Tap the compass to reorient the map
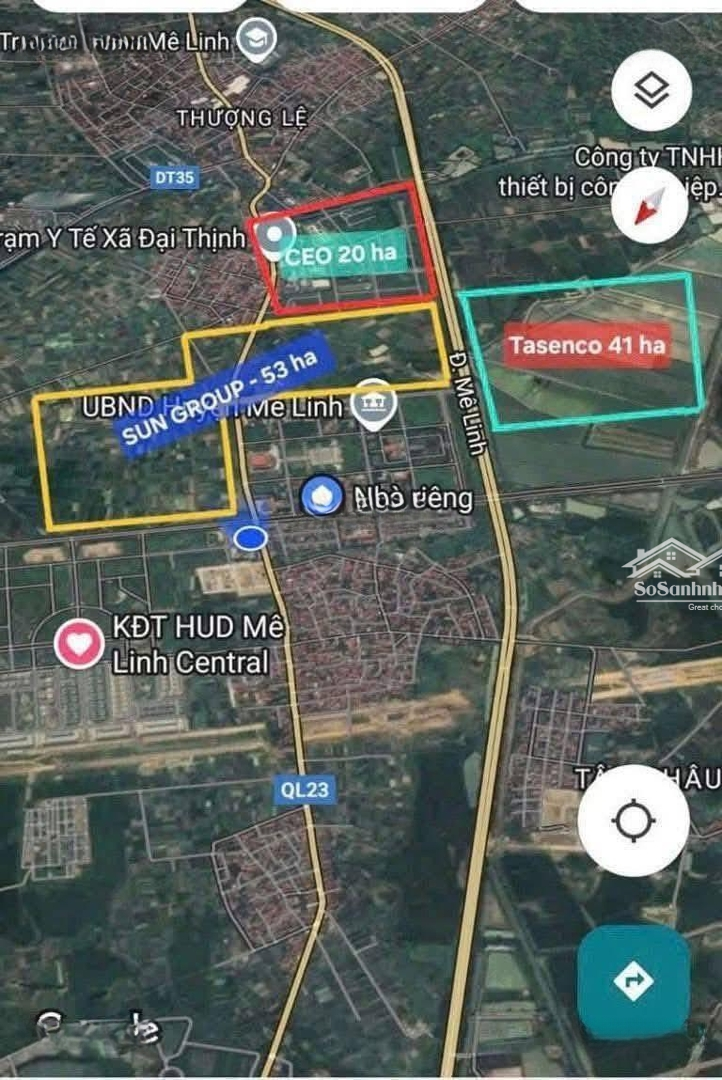 (x=651, y=205)
